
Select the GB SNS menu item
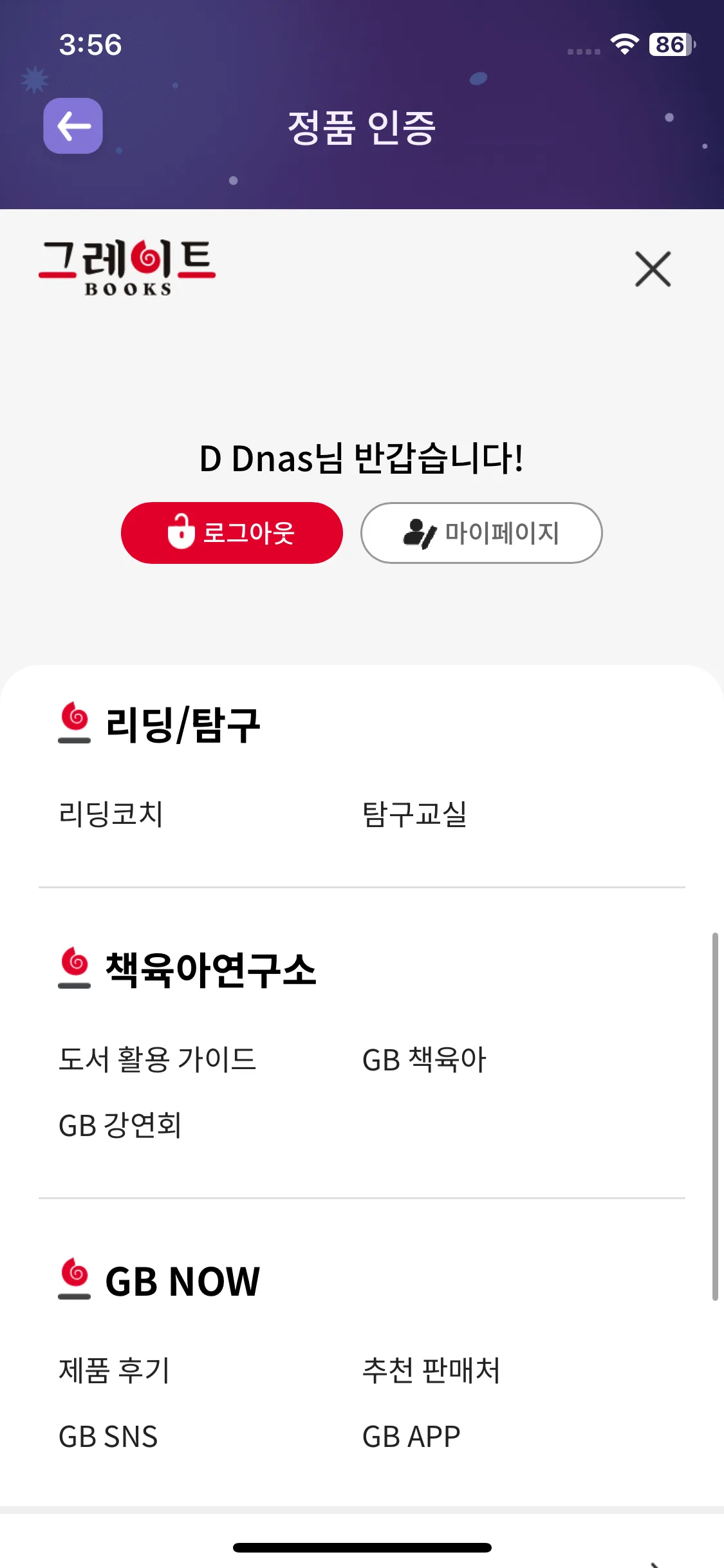pos(108,1437)
